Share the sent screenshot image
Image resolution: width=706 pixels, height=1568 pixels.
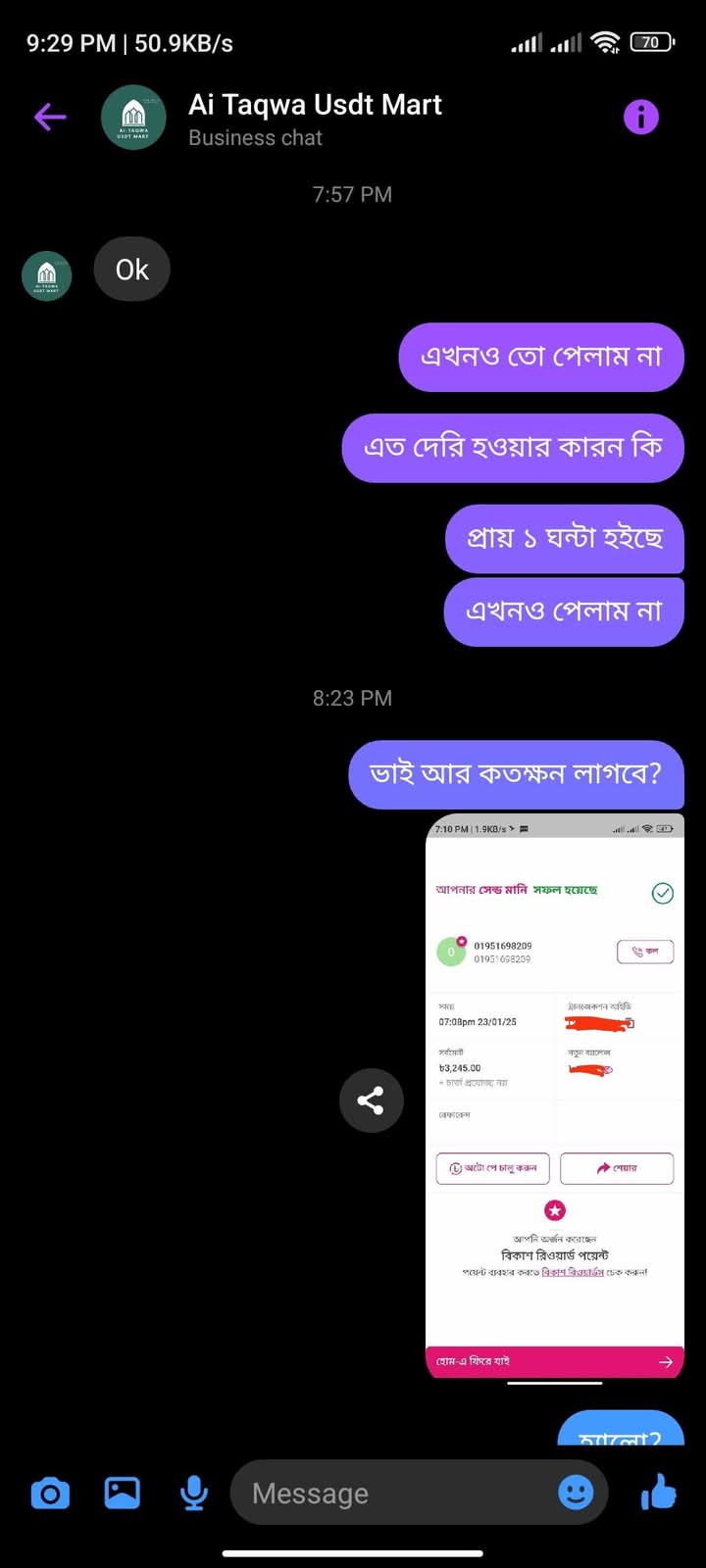pyautogui.click(x=371, y=1101)
